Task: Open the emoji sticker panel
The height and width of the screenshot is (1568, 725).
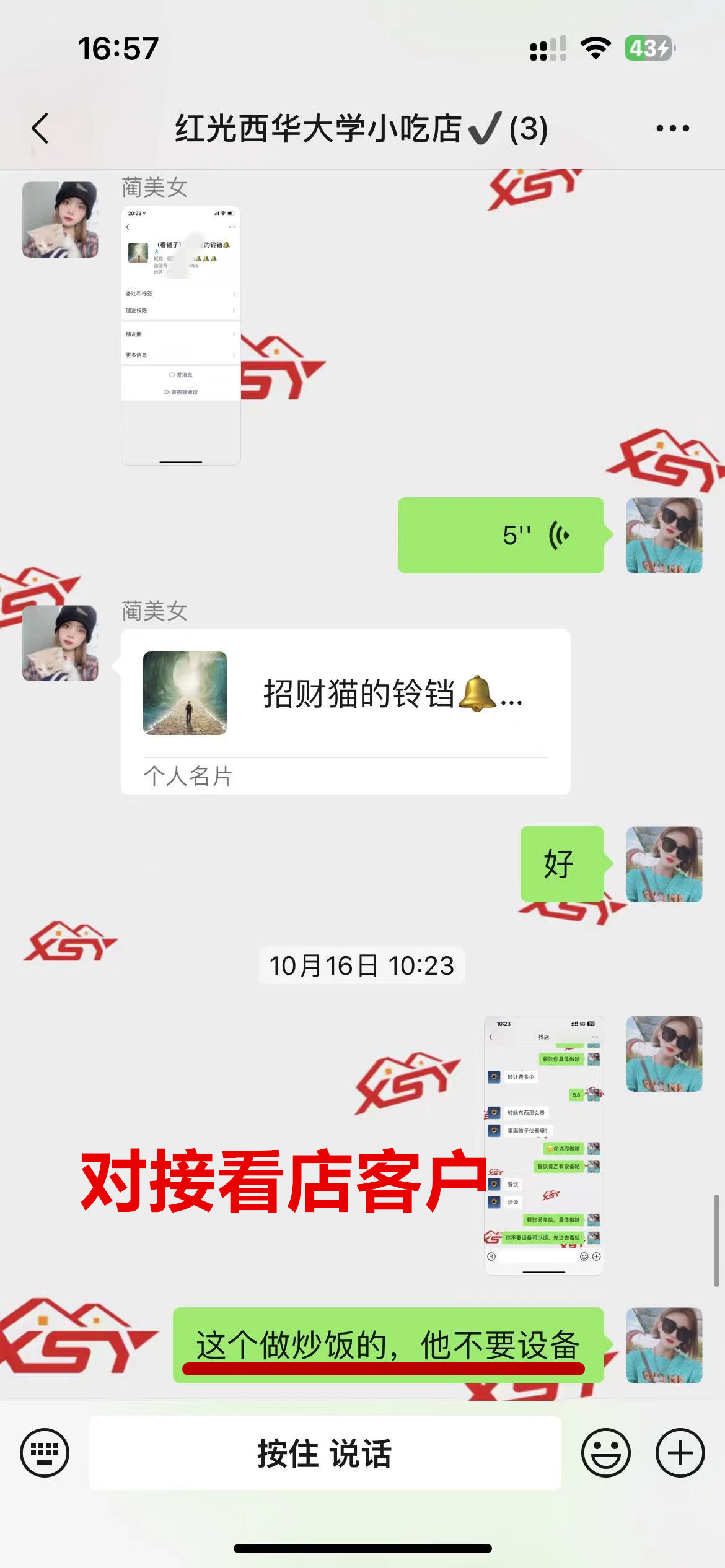Action: pyautogui.click(x=605, y=1452)
